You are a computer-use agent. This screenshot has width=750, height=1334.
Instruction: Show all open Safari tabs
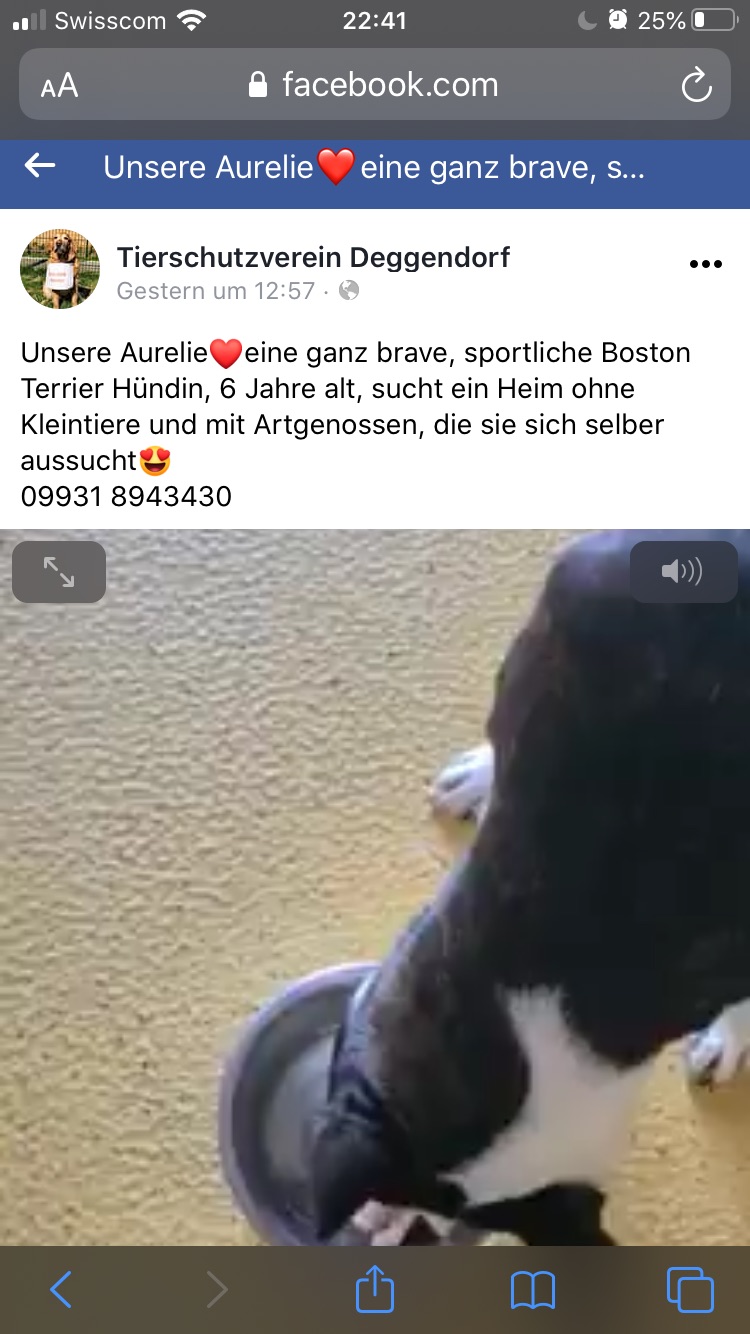pyautogui.click(x=690, y=1290)
